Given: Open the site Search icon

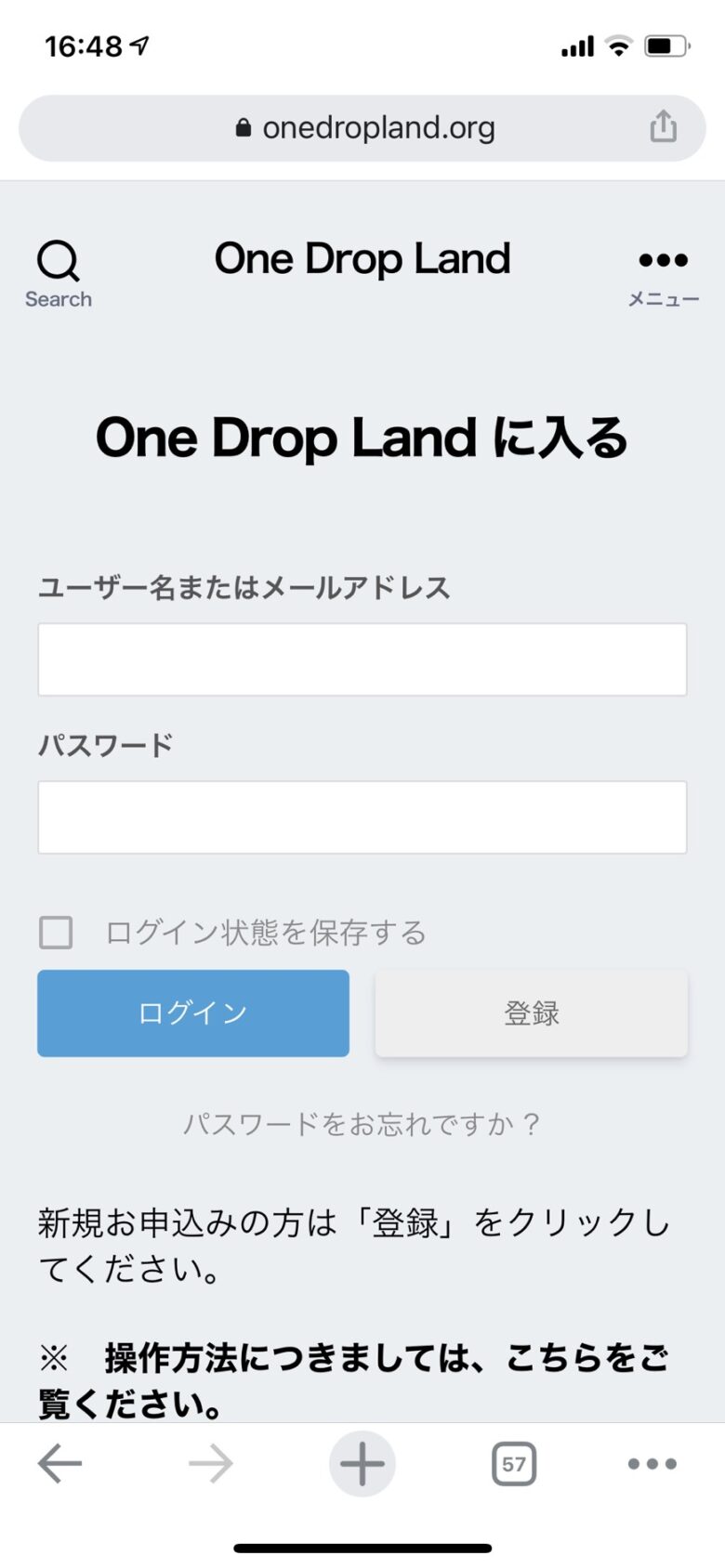Looking at the screenshot, I should pos(58,273).
